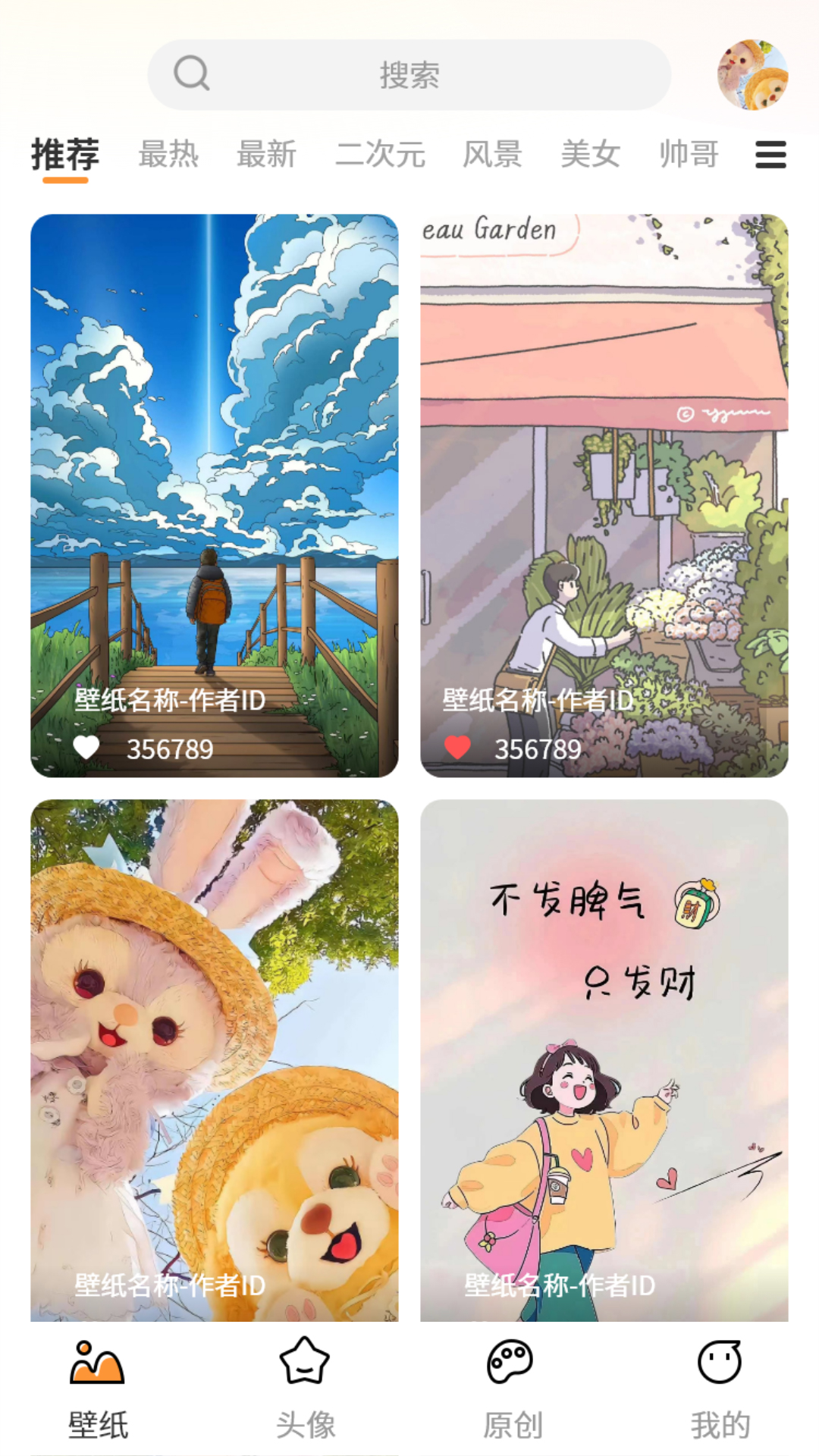
Task: Click the 壁纸名称-作者ID link on first card
Action: click(168, 698)
